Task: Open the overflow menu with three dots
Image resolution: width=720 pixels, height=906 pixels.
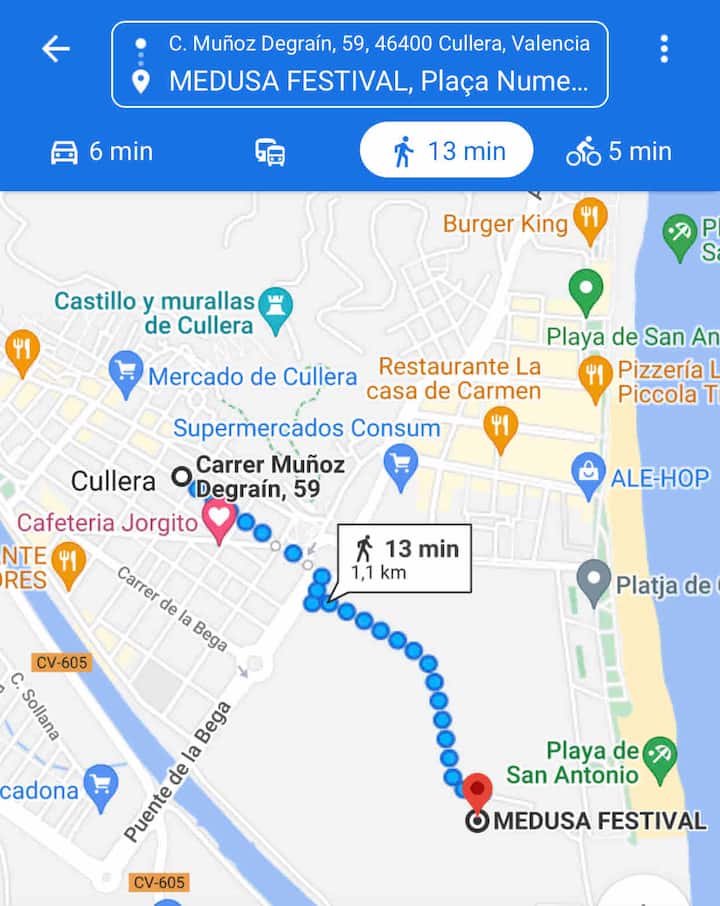Action: (x=664, y=49)
